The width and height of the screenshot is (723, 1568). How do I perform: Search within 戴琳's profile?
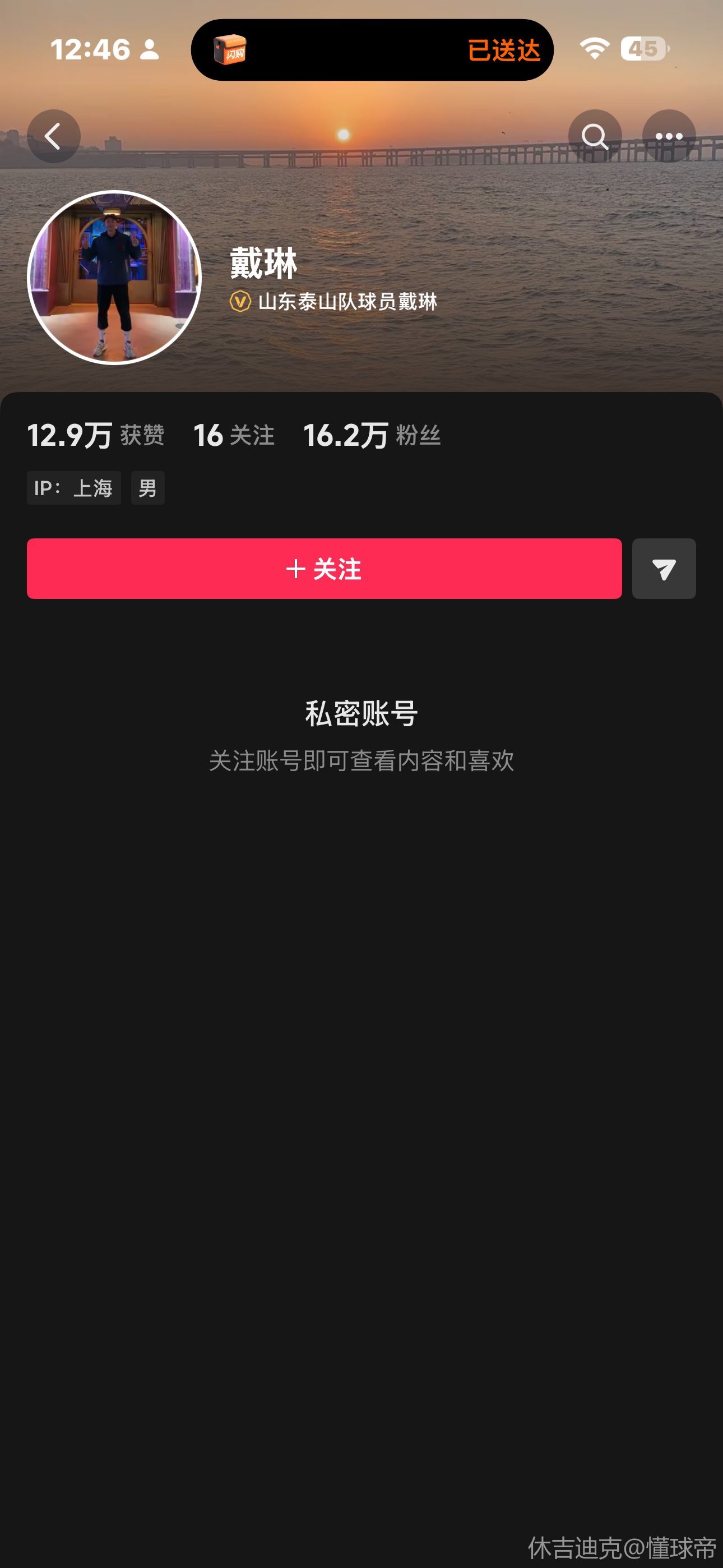click(x=595, y=136)
